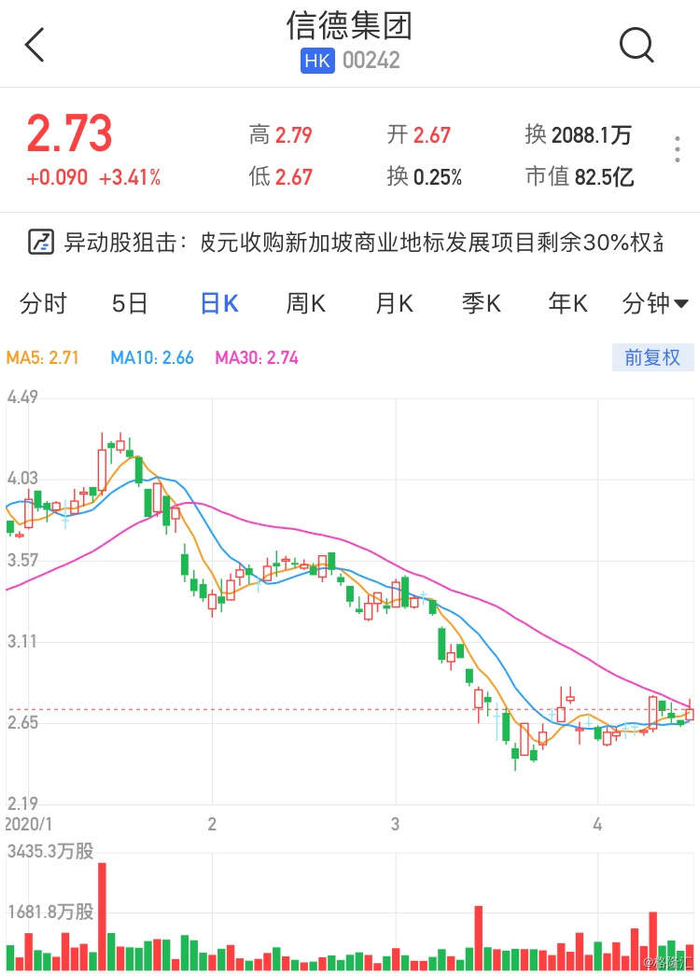Screen dimensions: 700x976
Task: Switch to the 年K chart tab
Action: [x=567, y=304]
